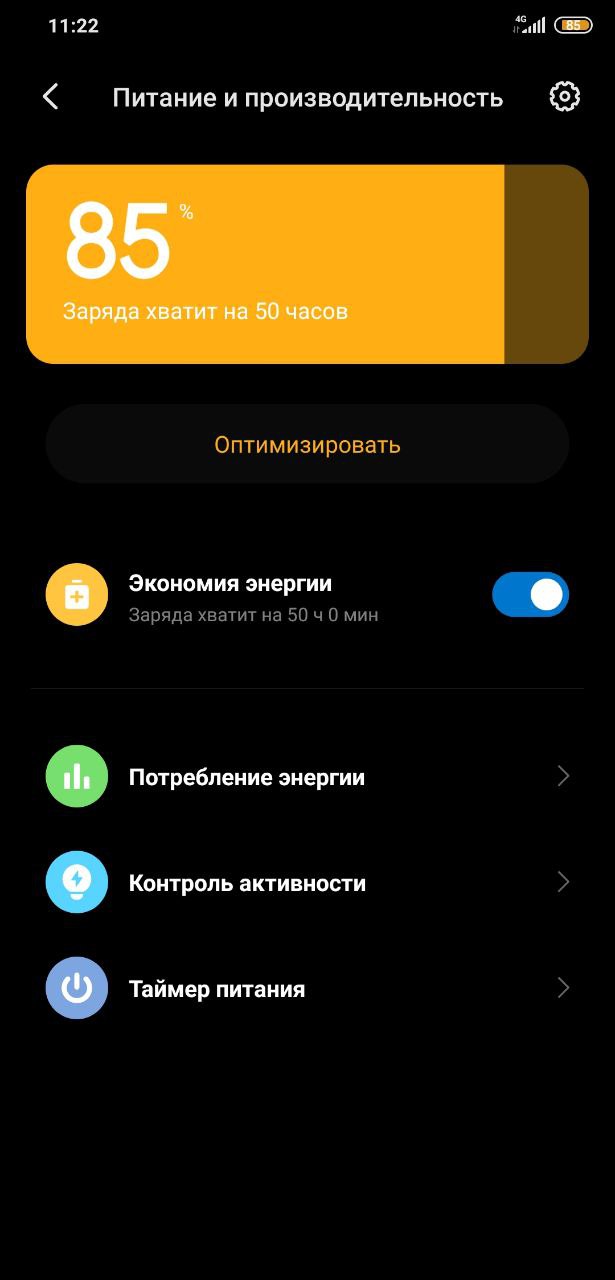Open Таймер питания
Image resolution: width=615 pixels, height=1280 pixels.
click(x=307, y=989)
